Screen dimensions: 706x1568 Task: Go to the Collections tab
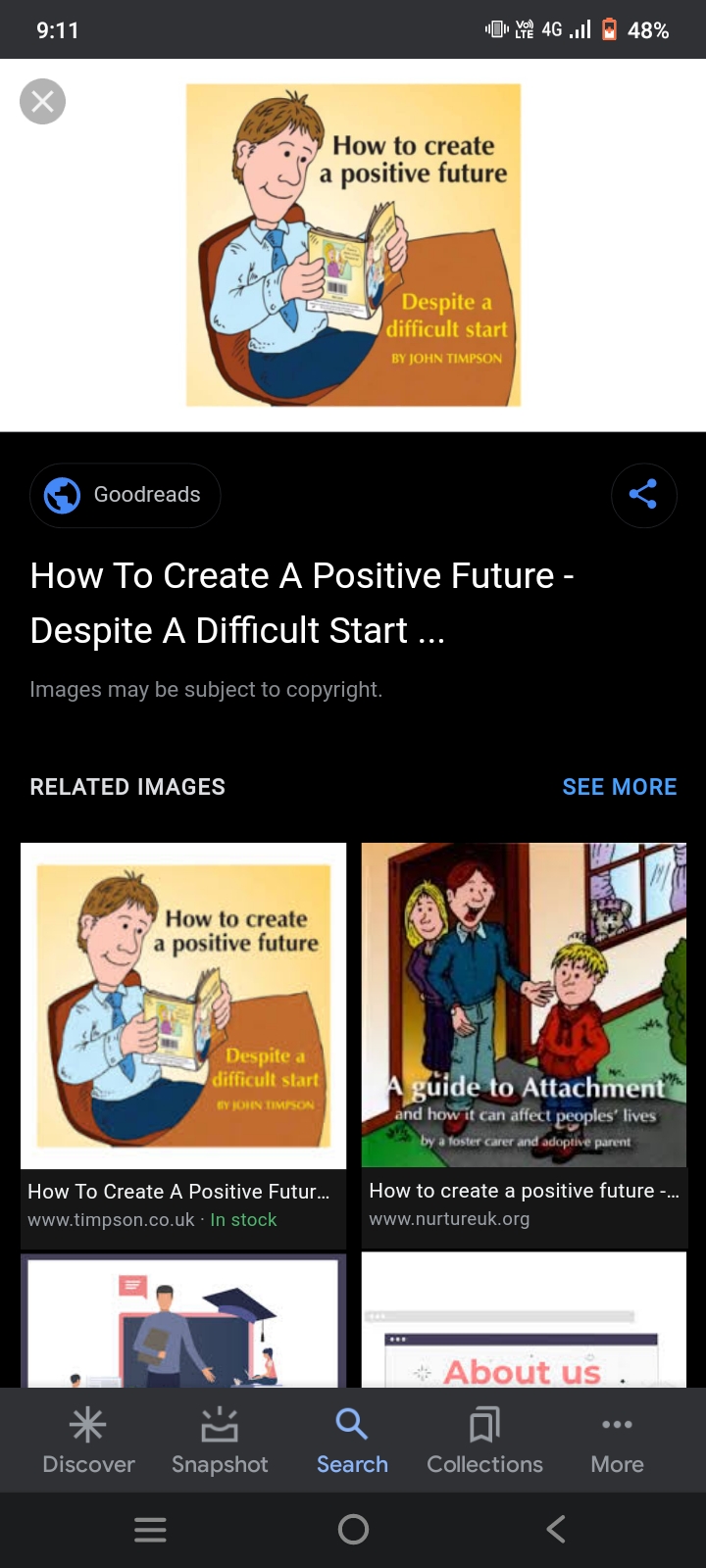pyautogui.click(x=484, y=1441)
